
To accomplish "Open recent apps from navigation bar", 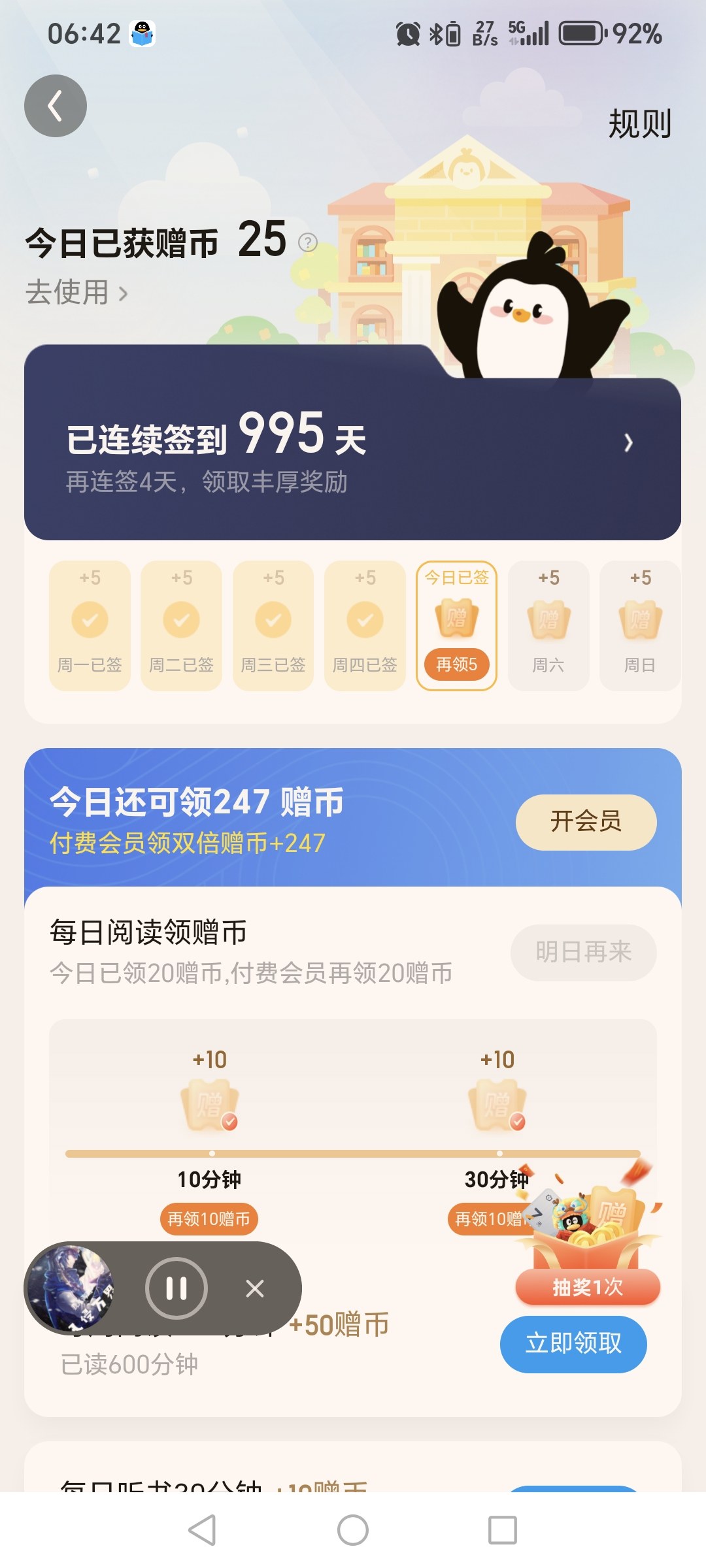I will tap(502, 1529).
